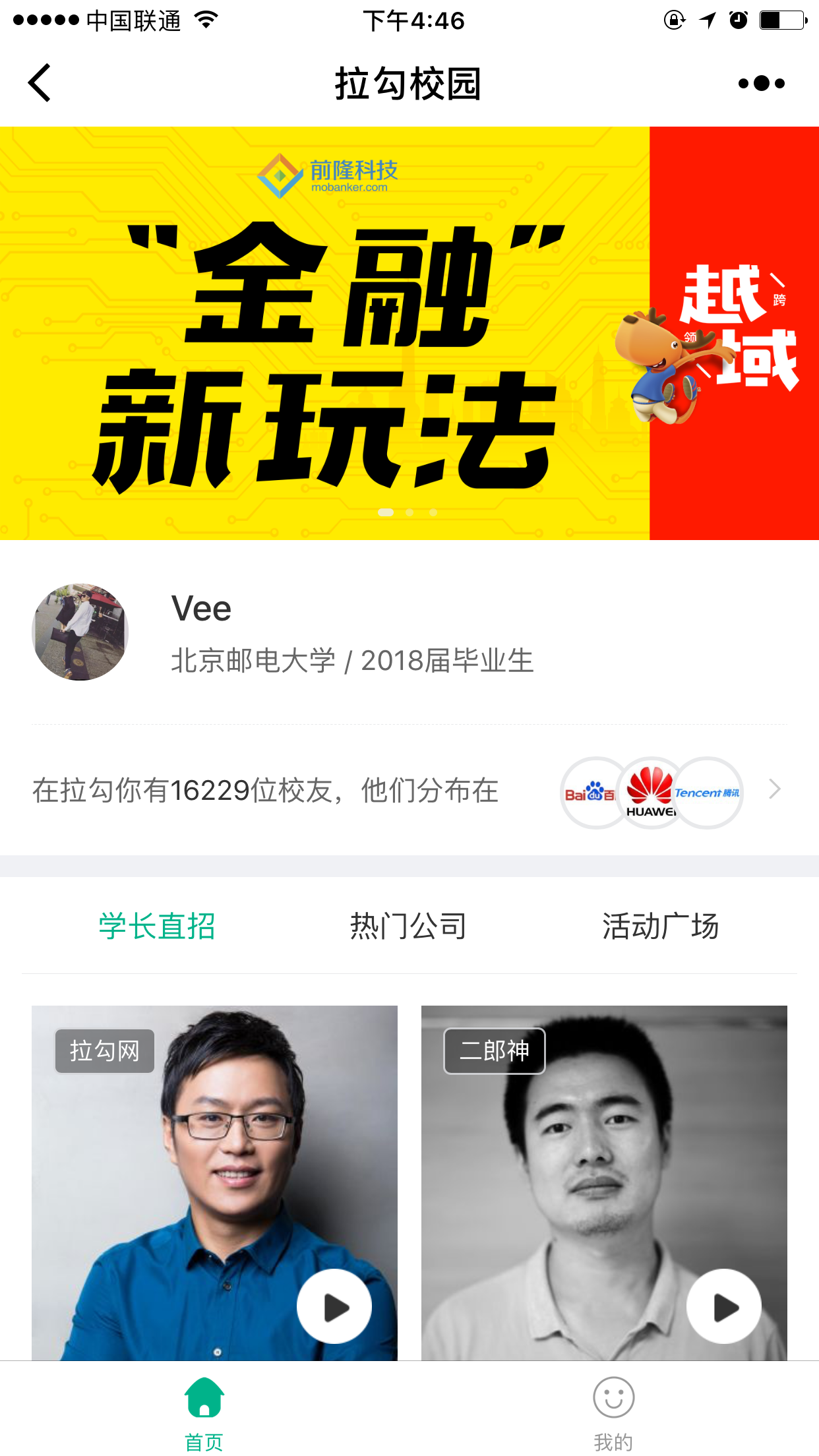The width and height of the screenshot is (819, 1456).
Task: Open Vee's profile row
Action: tap(409, 632)
